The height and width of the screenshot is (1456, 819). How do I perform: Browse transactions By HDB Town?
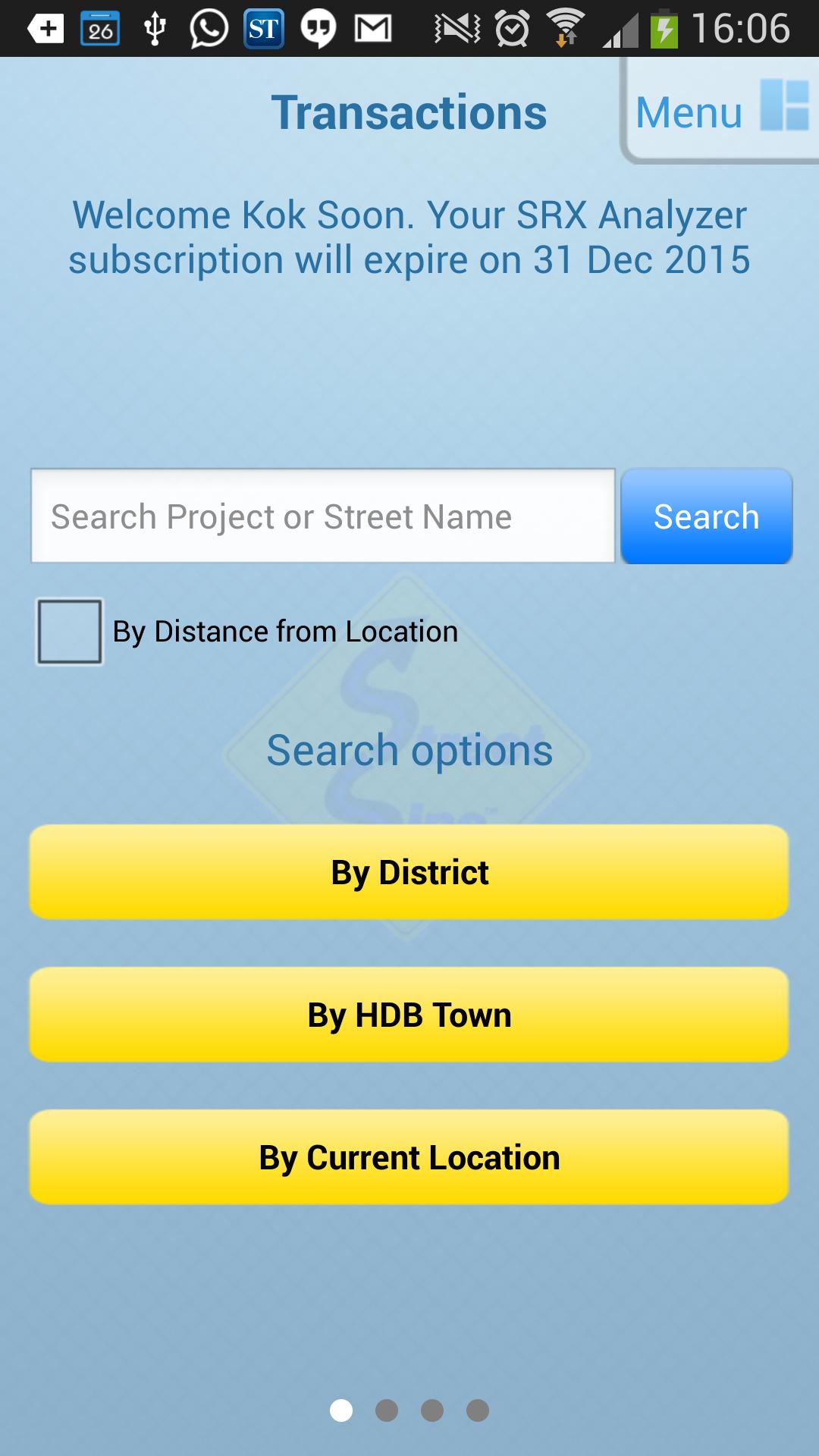click(x=409, y=1015)
